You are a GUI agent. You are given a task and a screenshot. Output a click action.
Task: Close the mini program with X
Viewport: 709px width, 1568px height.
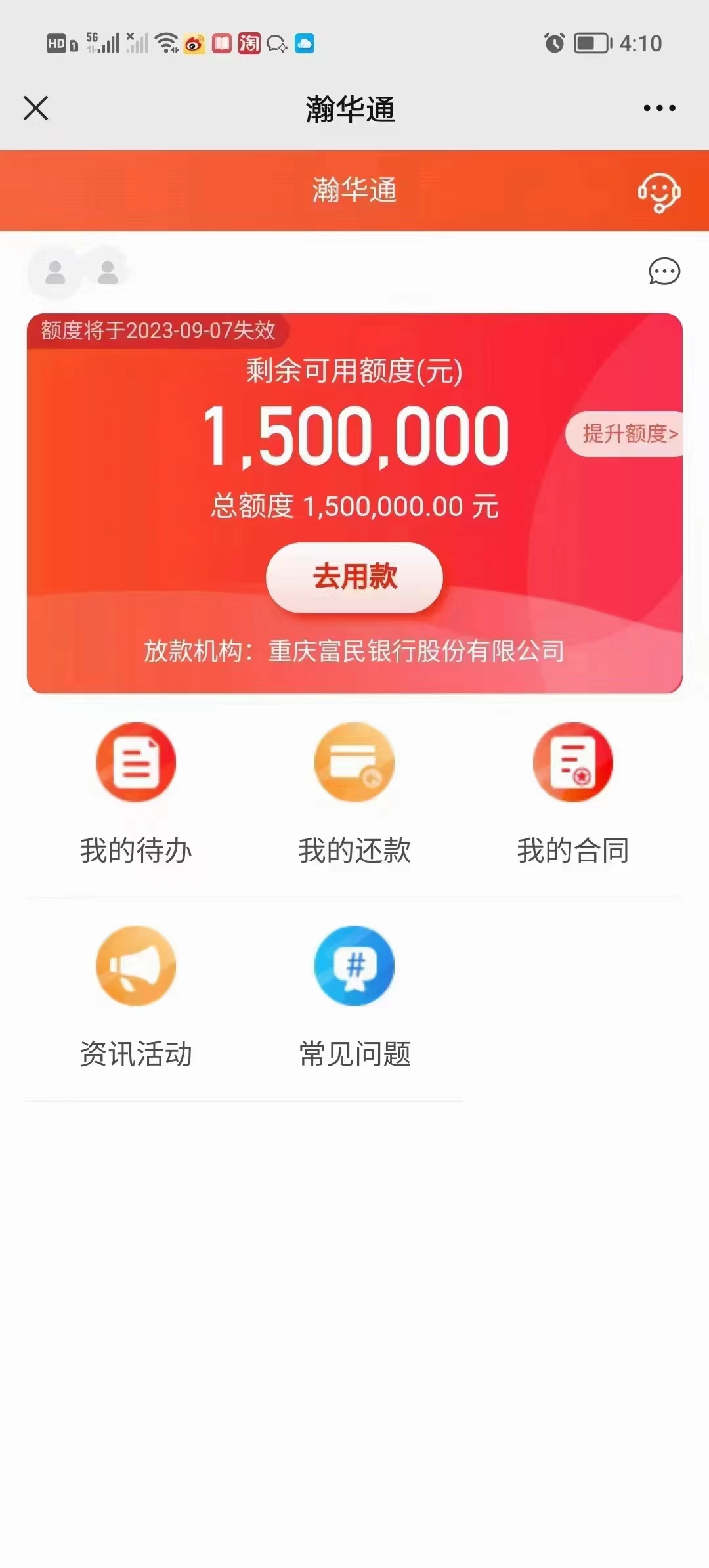pyautogui.click(x=36, y=109)
